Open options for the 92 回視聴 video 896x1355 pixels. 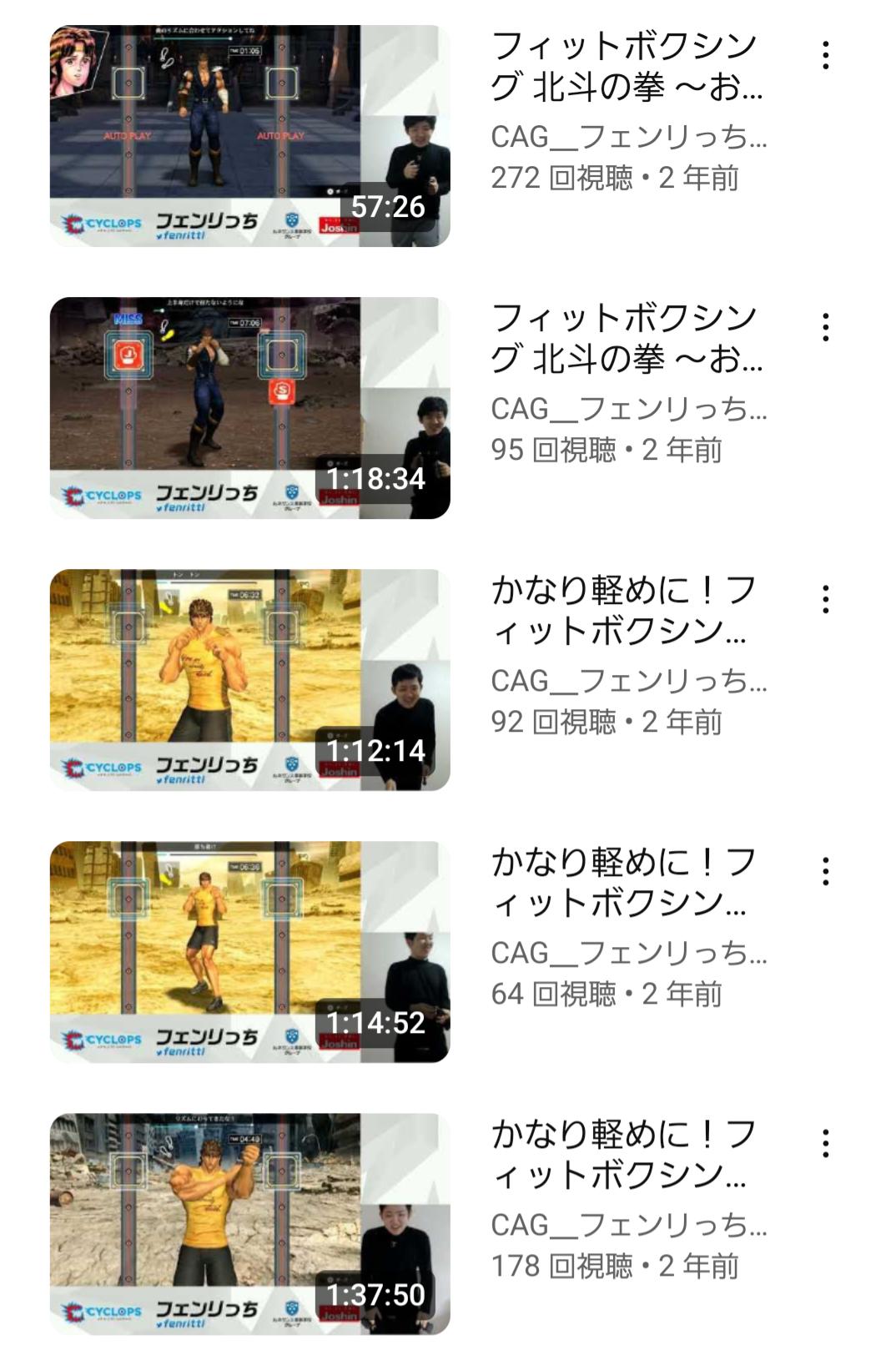click(x=825, y=599)
